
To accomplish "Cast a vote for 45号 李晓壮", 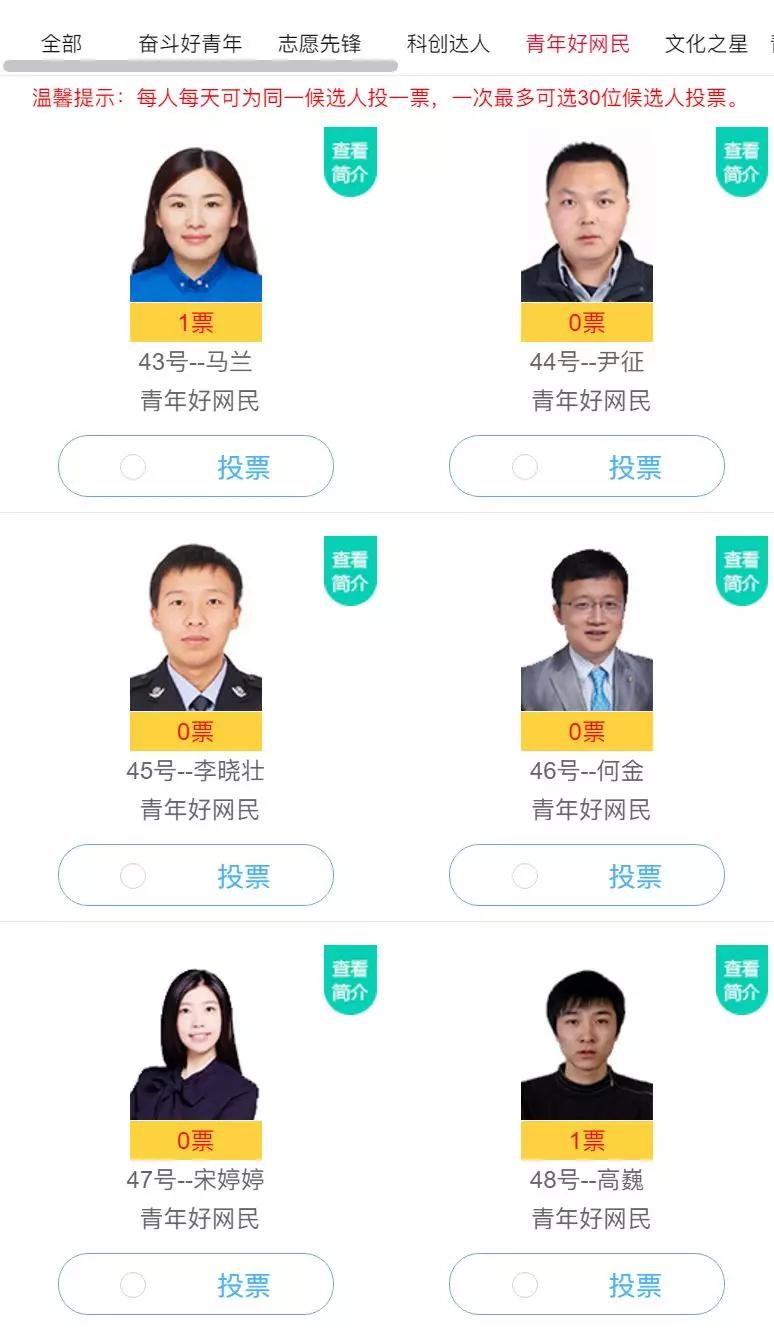I will [196, 875].
